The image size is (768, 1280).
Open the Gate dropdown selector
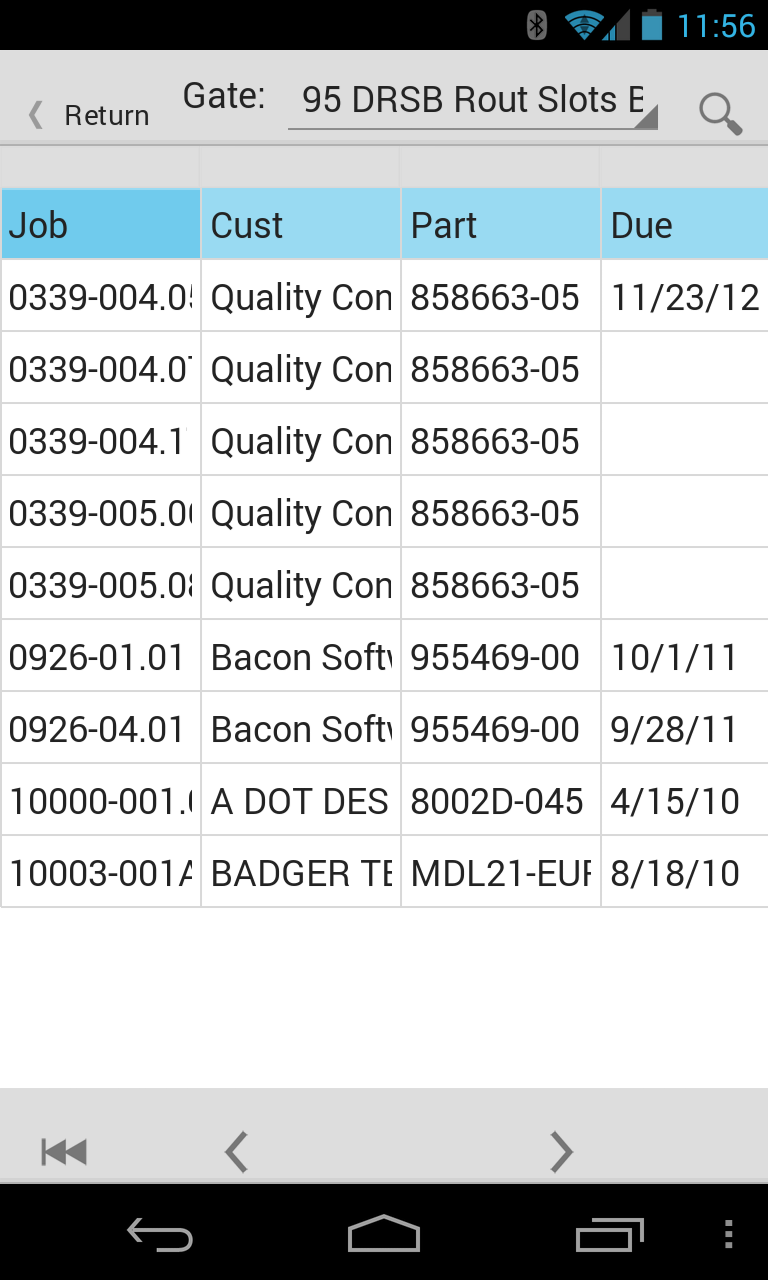473,101
